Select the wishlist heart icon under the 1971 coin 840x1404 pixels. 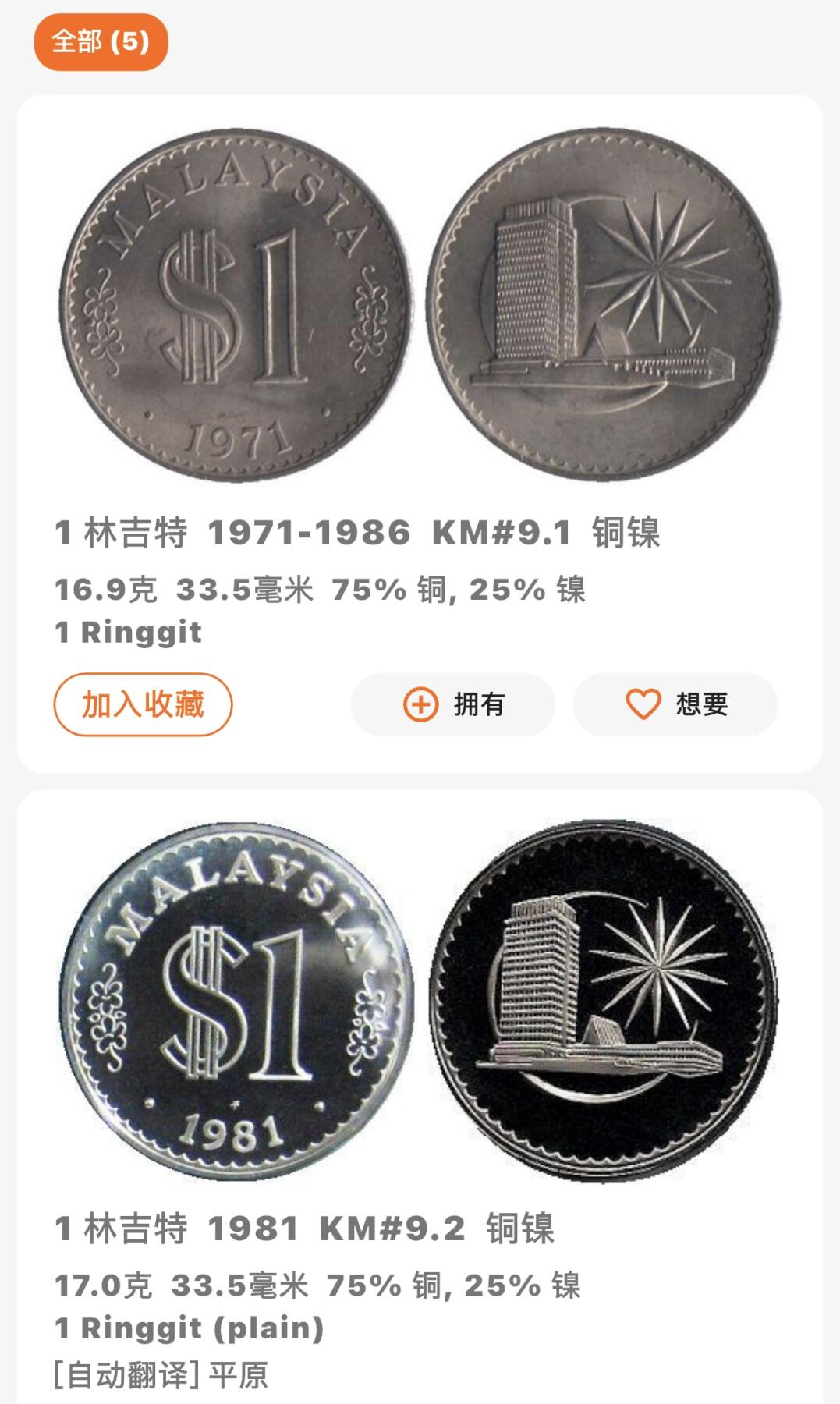pos(641,704)
